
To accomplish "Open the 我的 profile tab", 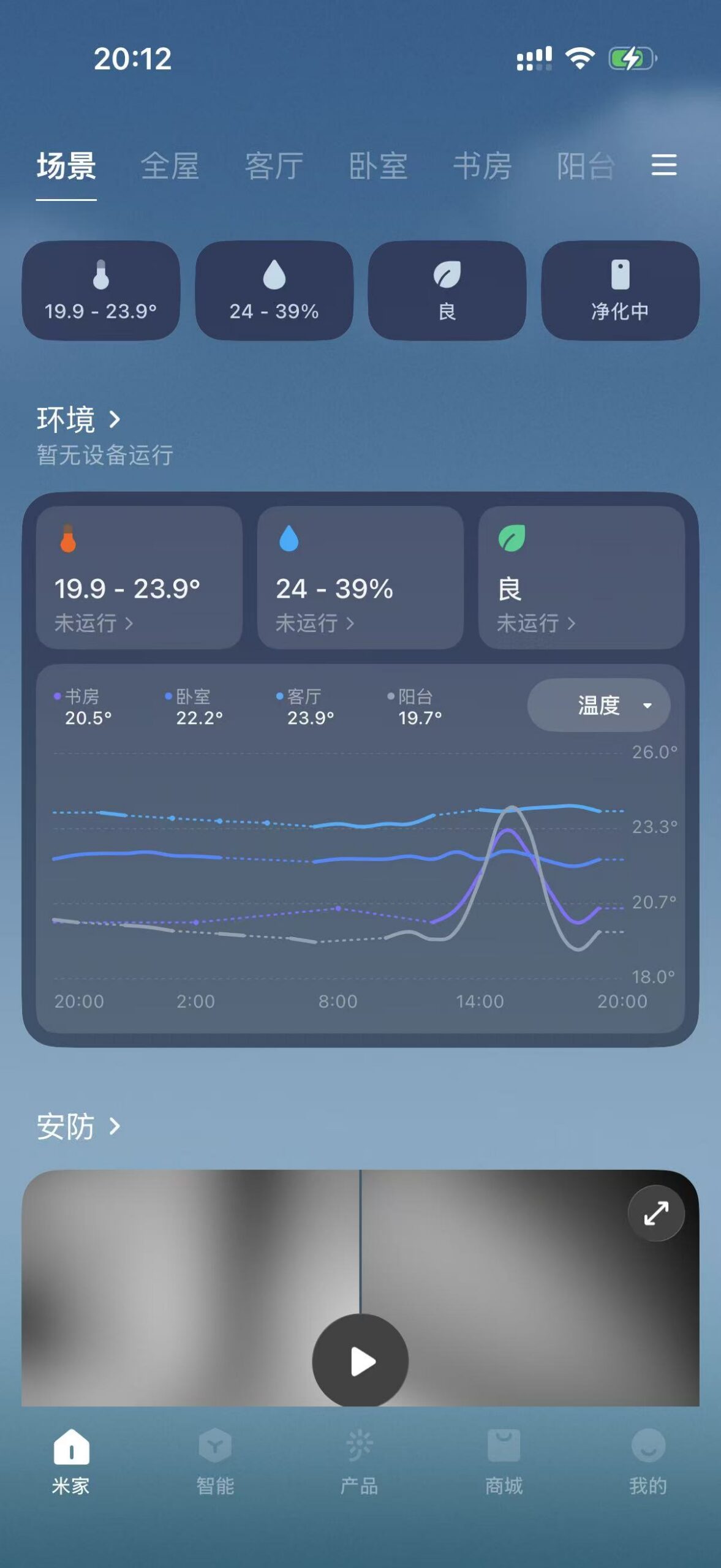I will pos(647,1461).
